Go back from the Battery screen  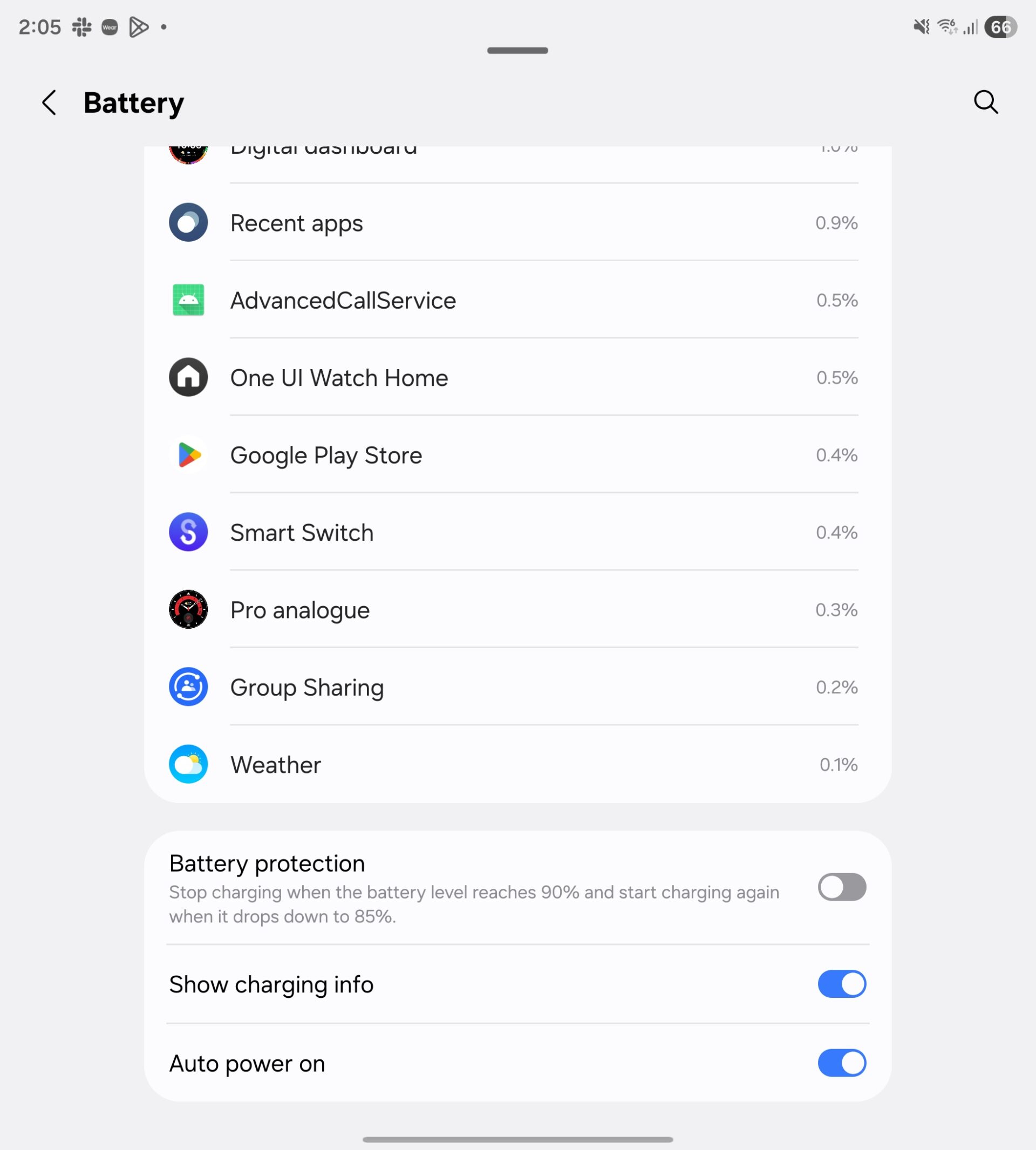tap(50, 103)
